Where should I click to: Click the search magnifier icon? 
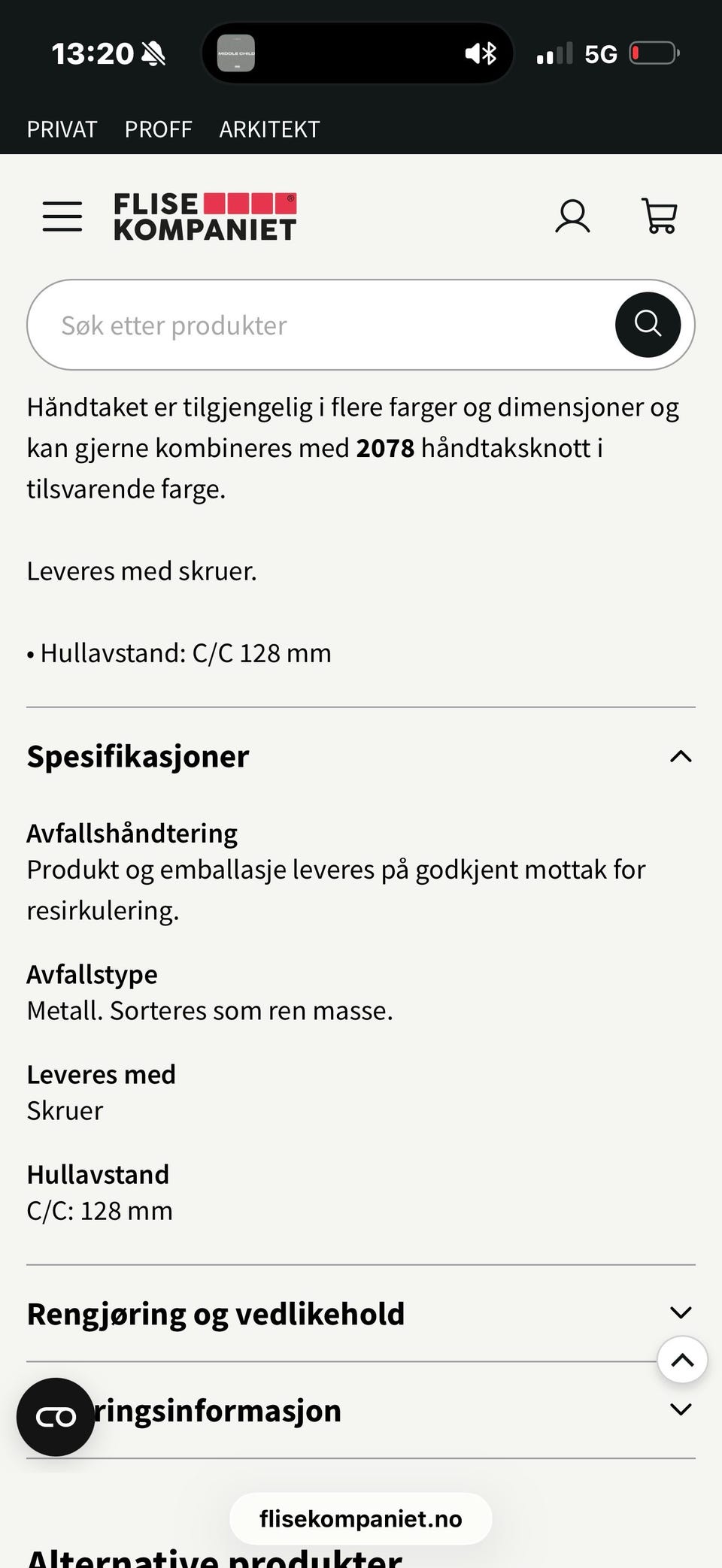tap(648, 324)
